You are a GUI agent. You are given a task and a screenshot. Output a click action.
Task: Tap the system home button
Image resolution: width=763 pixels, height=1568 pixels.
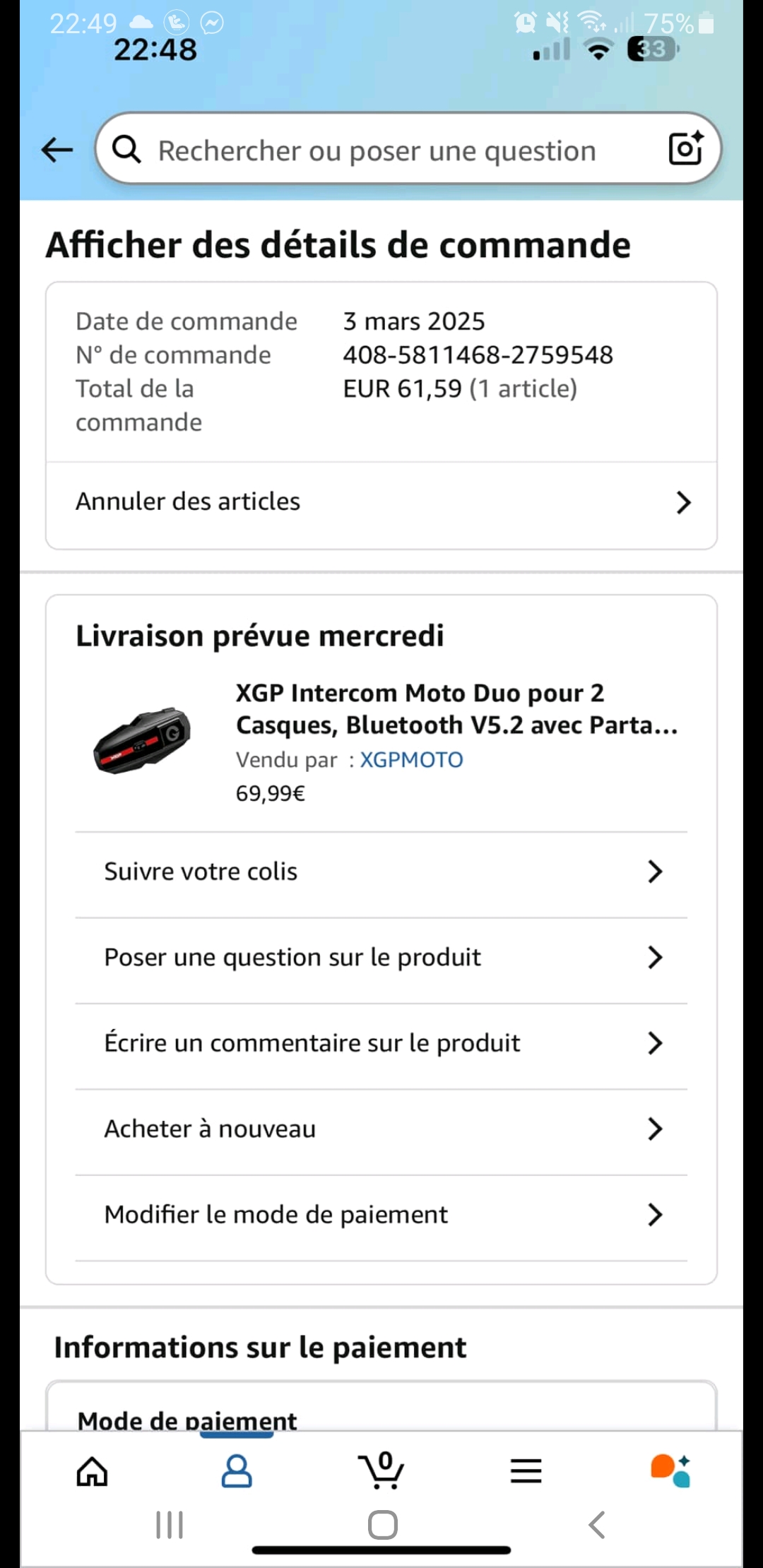[383, 1525]
